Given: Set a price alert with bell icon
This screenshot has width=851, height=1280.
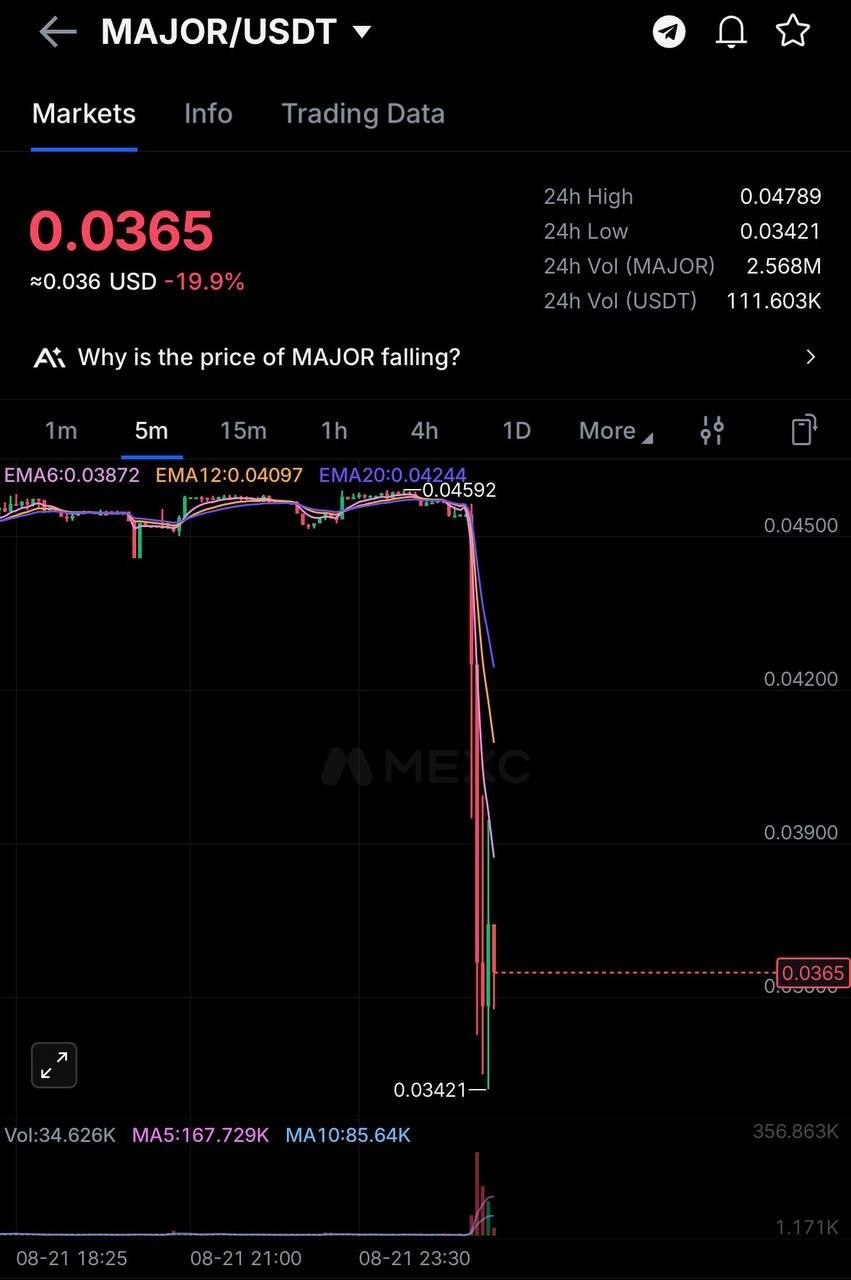Looking at the screenshot, I should coord(731,32).
